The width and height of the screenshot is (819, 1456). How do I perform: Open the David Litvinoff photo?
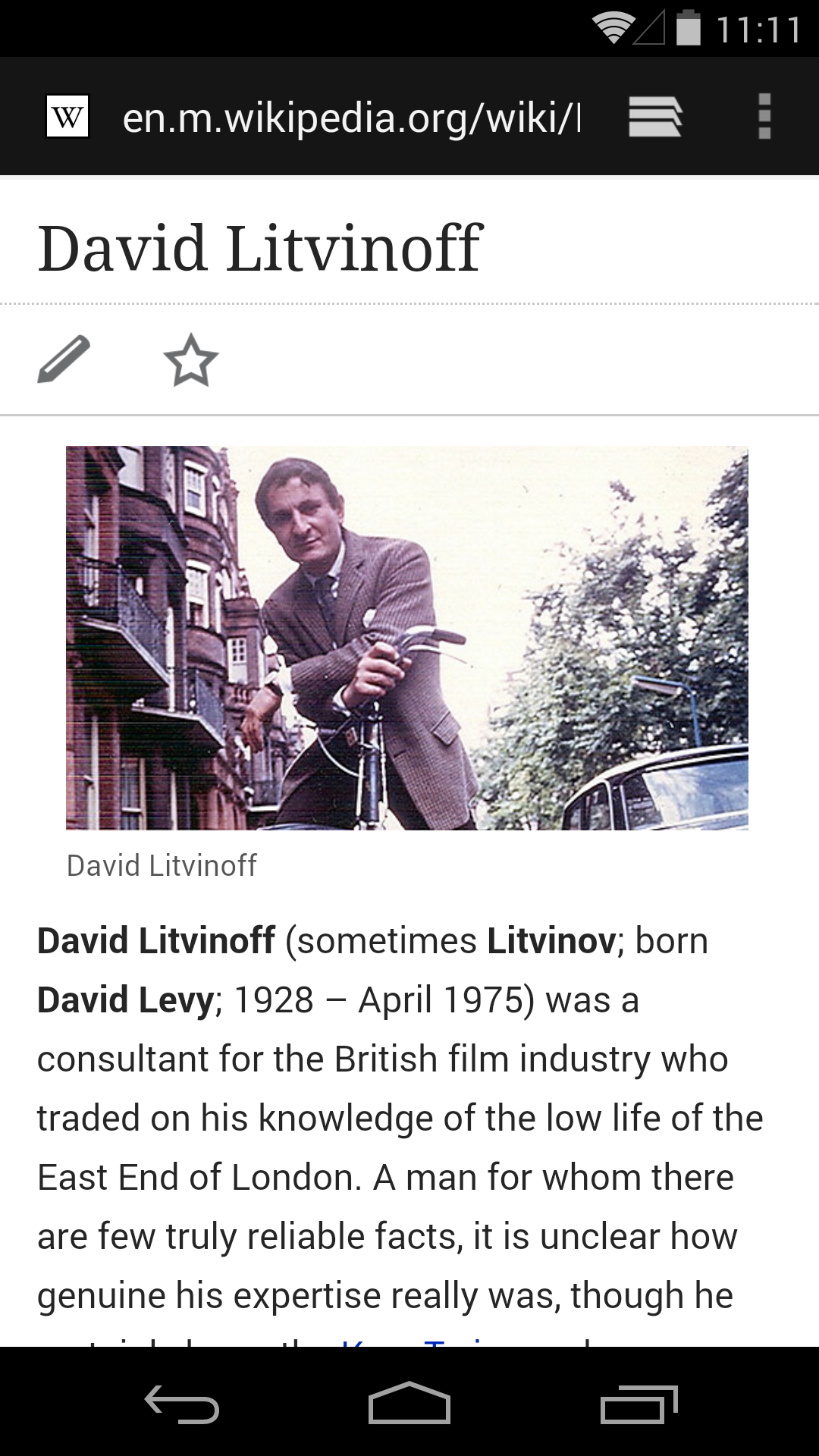tap(407, 637)
